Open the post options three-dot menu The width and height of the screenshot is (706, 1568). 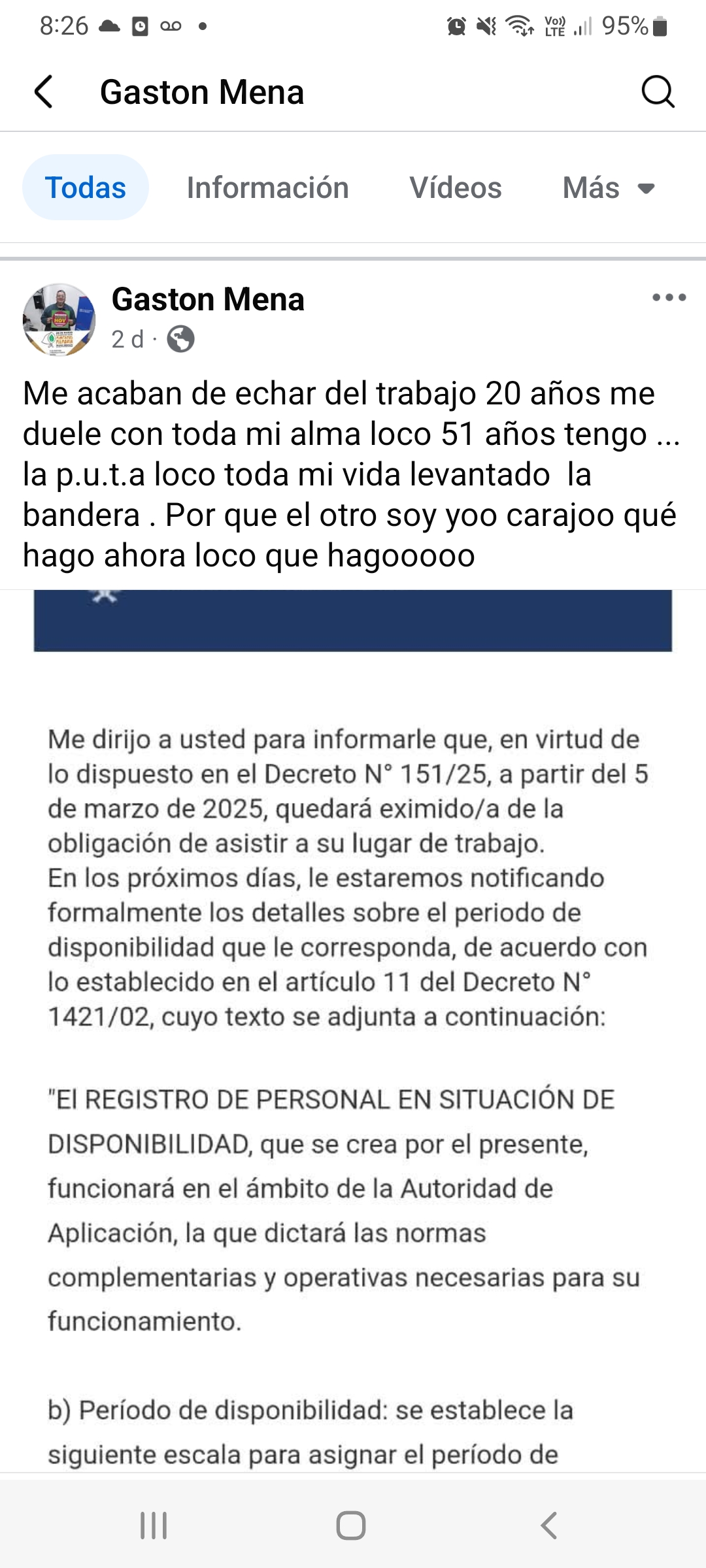668,299
